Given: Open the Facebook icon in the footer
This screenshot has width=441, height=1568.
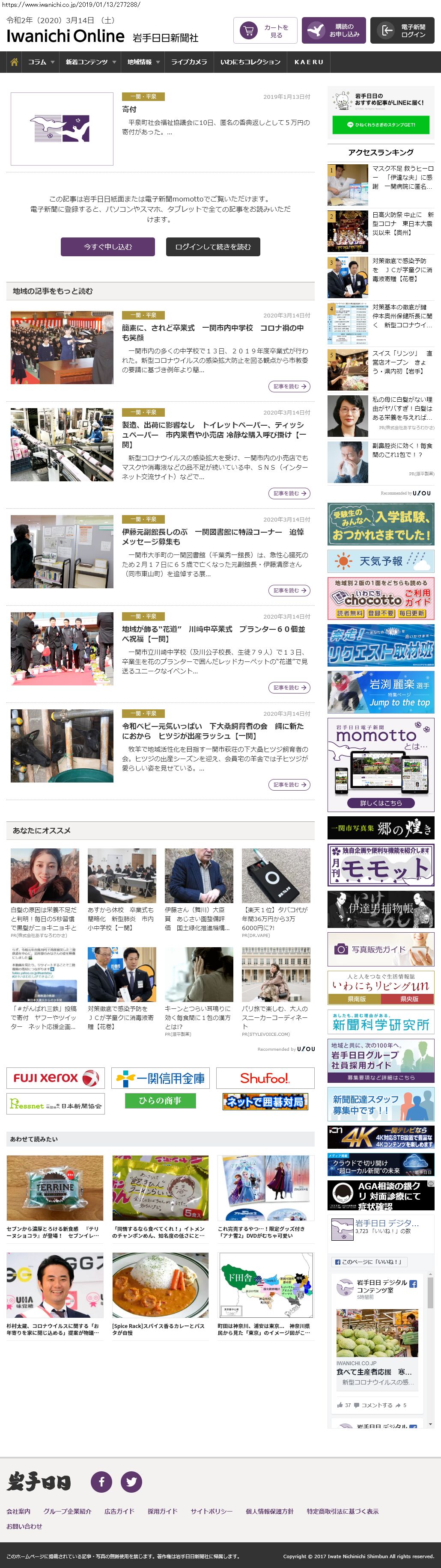Looking at the screenshot, I should click(101, 1481).
